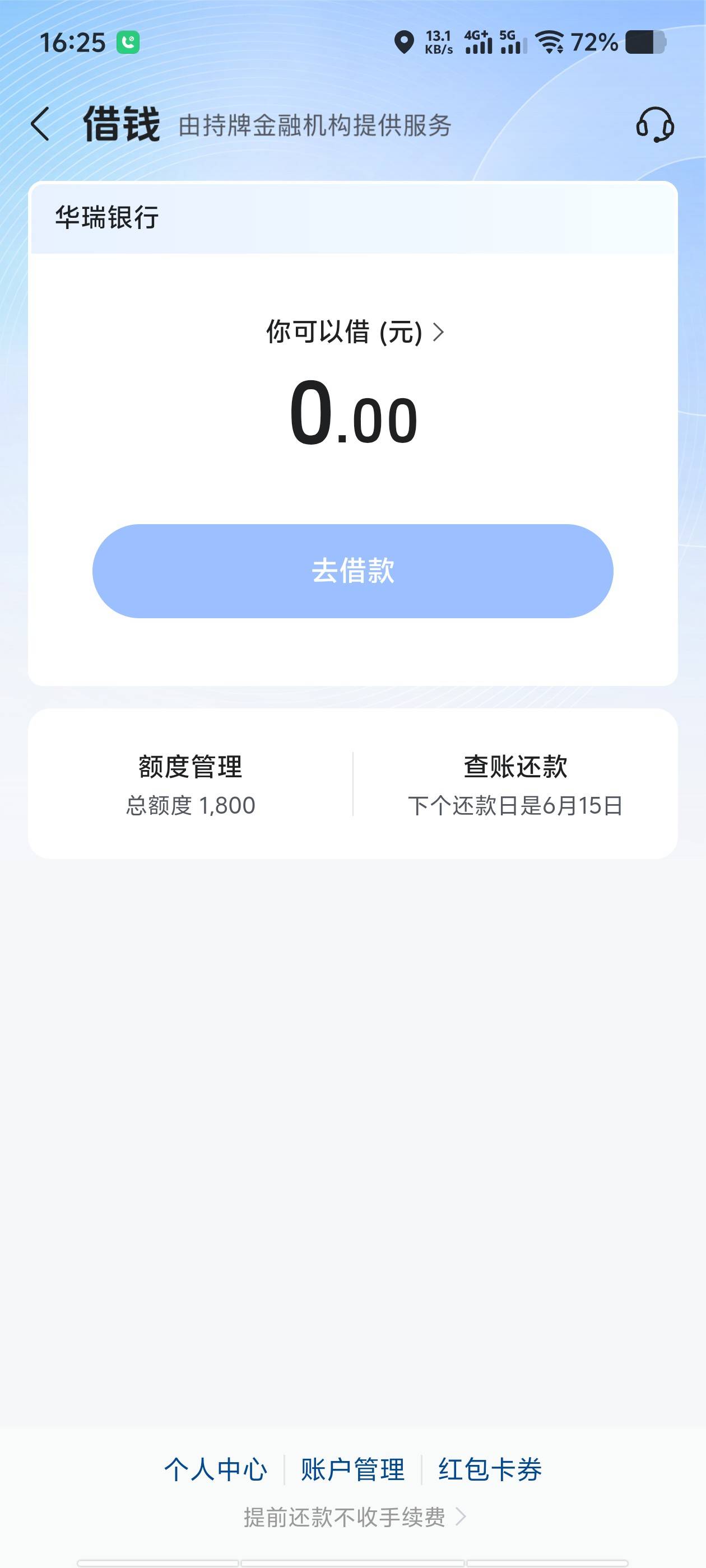Tap the 去借款 button
This screenshot has width=706, height=1568.
[352, 571]
